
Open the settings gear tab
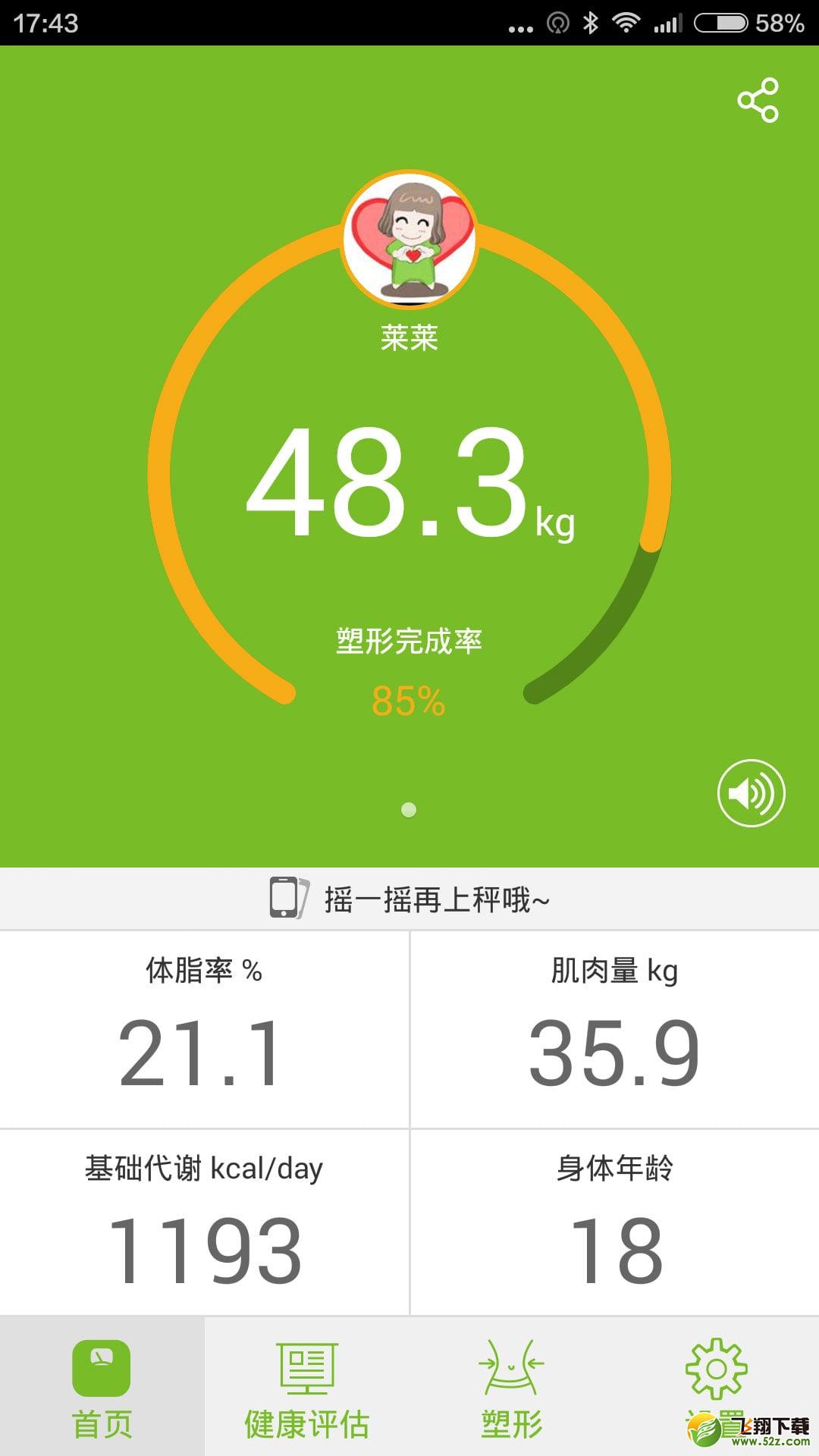tap(717, 1386)
